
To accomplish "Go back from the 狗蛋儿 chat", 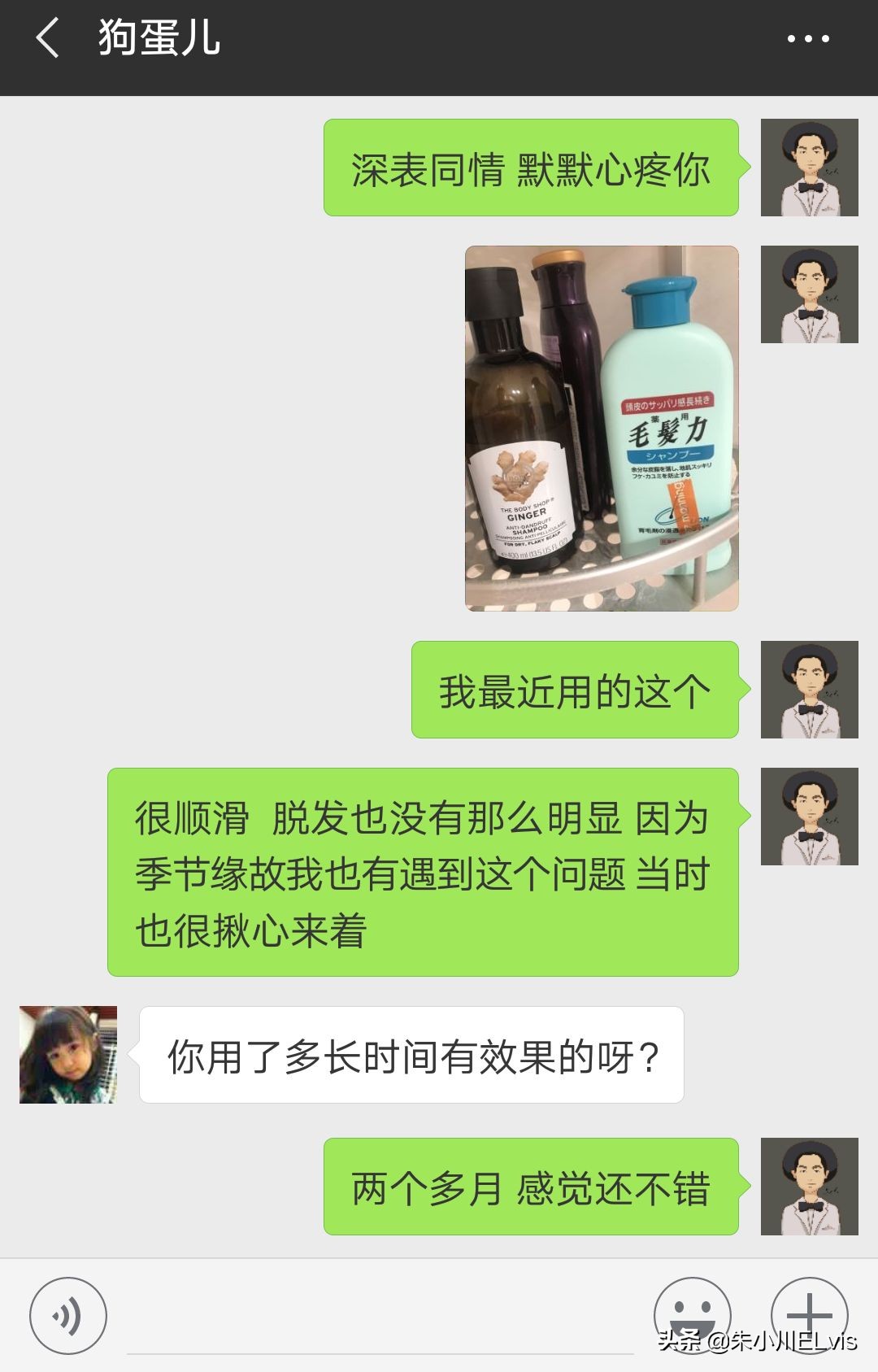I will [x=47, y=38].
